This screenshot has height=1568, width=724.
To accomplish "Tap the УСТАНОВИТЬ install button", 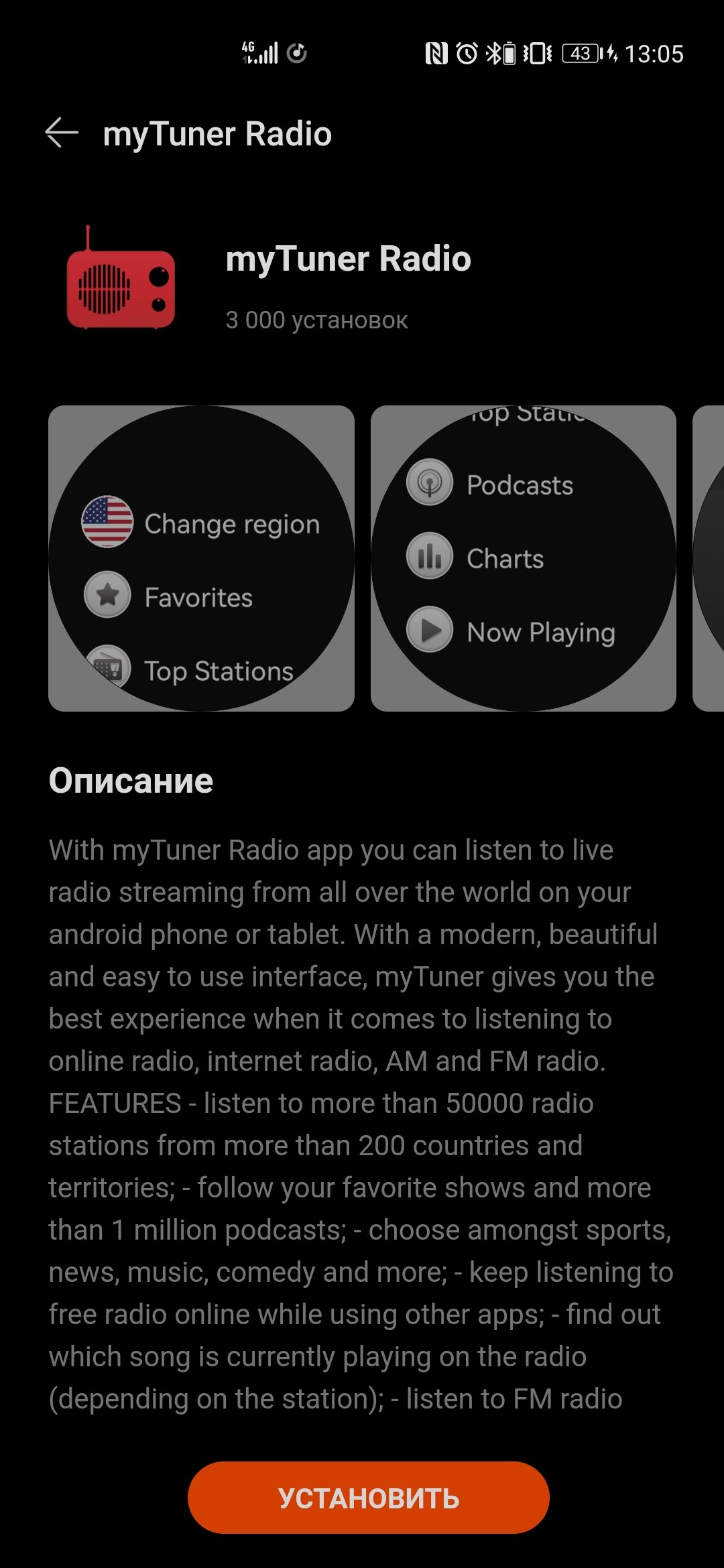I will (x=369, y=1498).
